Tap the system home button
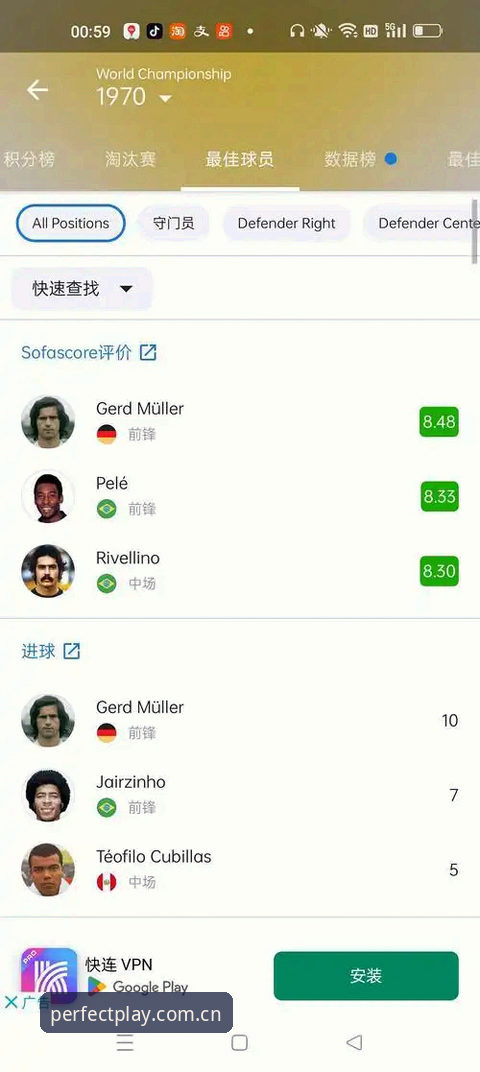 (239, 1043)
